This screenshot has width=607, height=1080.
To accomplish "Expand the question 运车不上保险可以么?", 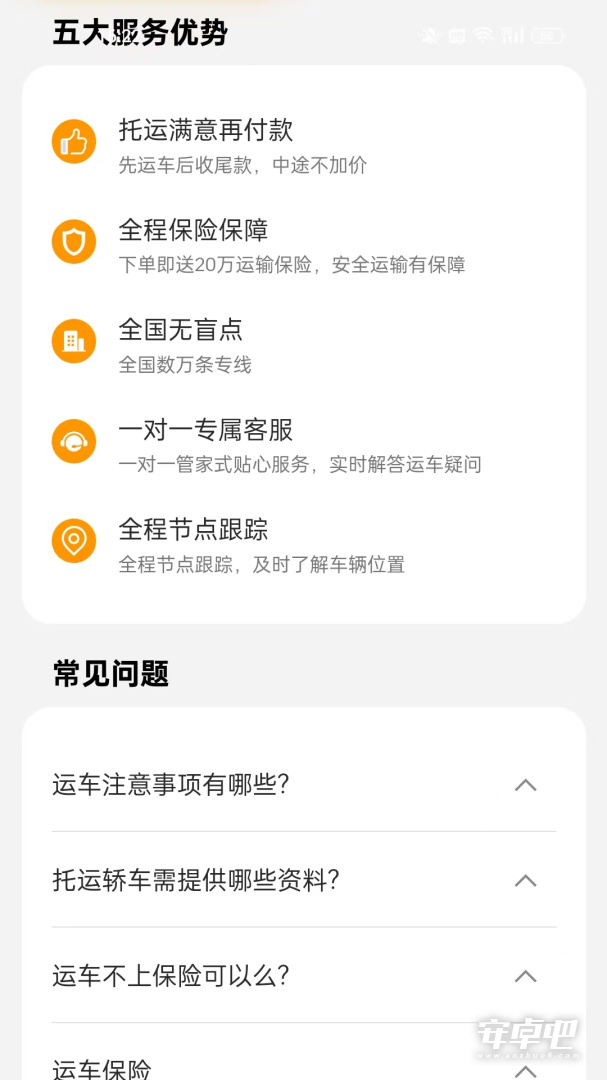I will pyautogui.click(x=303, y=975).
